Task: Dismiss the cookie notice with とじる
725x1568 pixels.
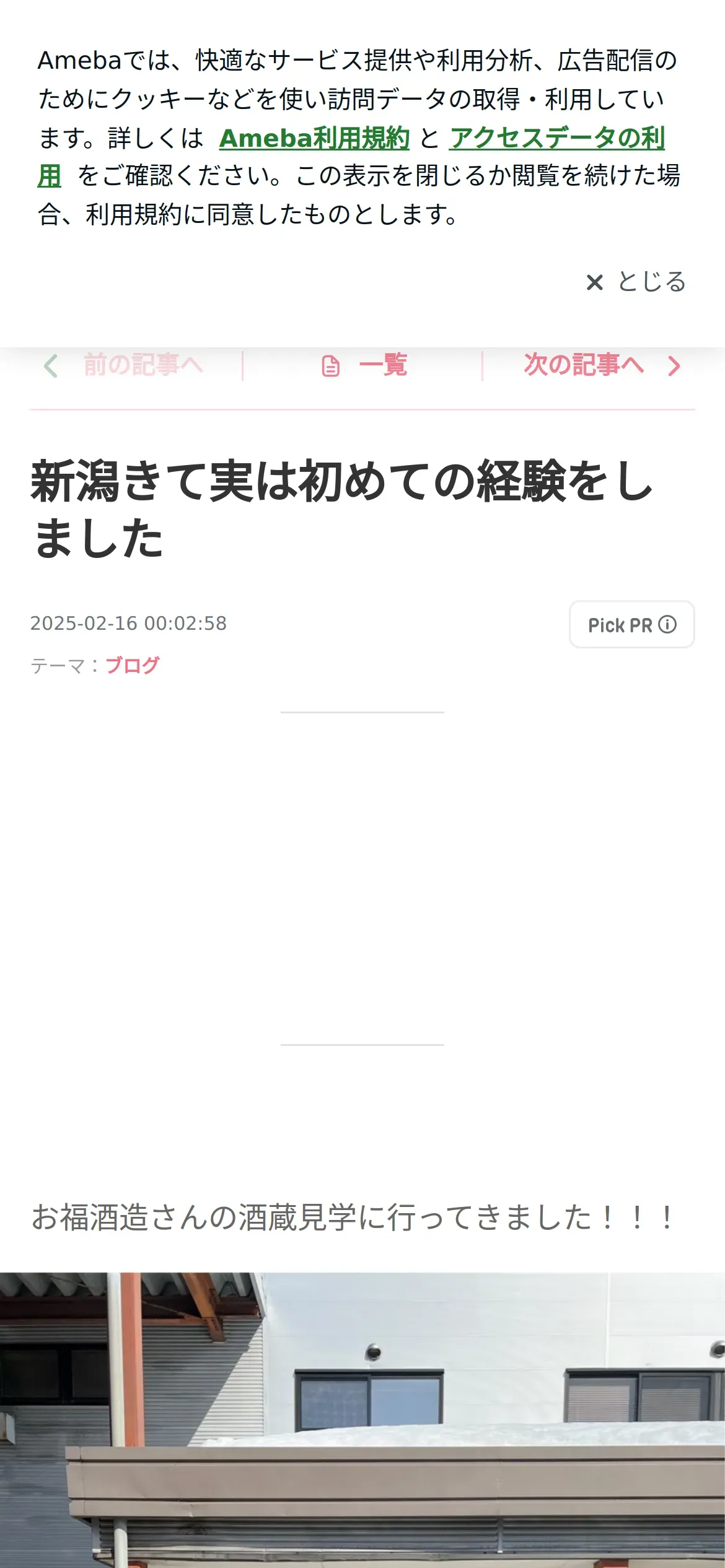Action: 636,282
